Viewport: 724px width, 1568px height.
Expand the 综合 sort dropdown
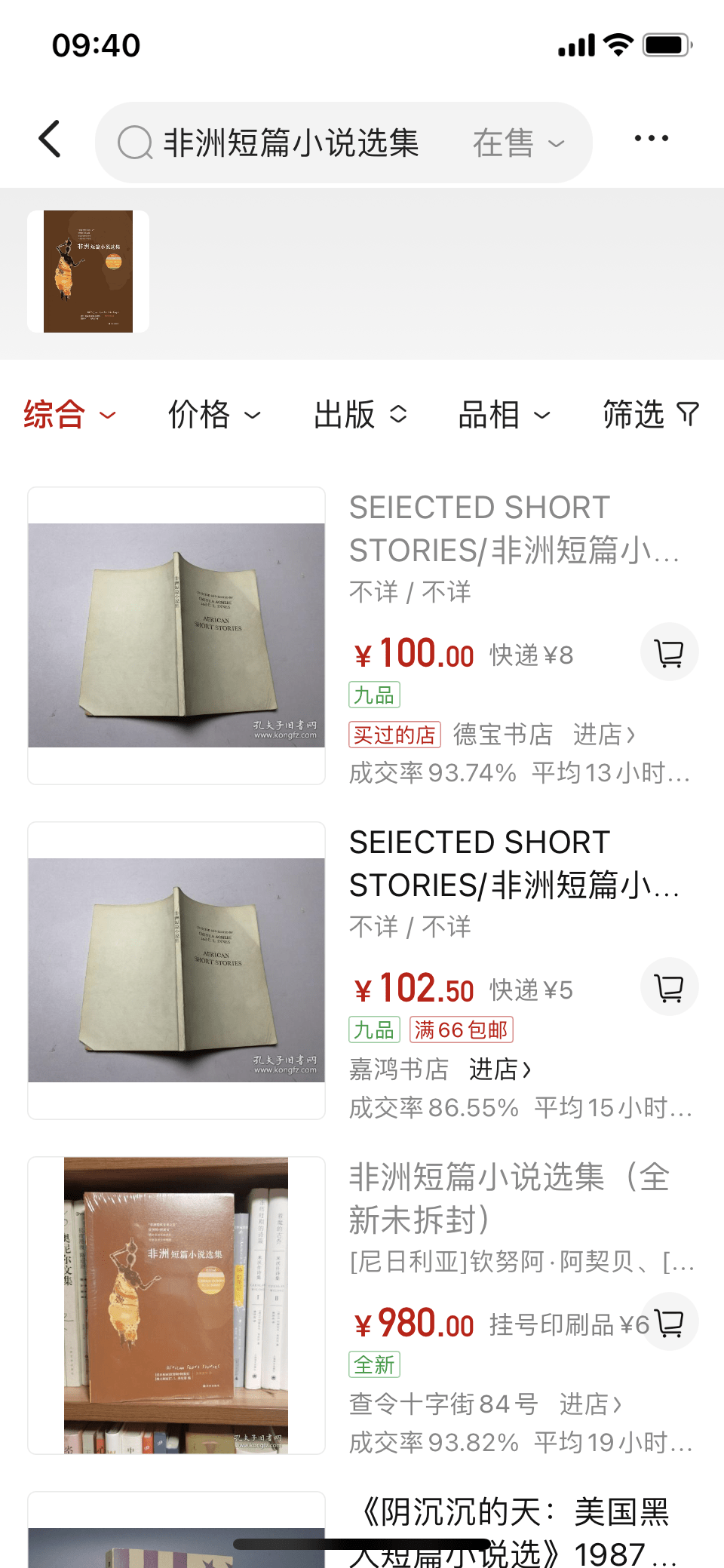(69, 415)
